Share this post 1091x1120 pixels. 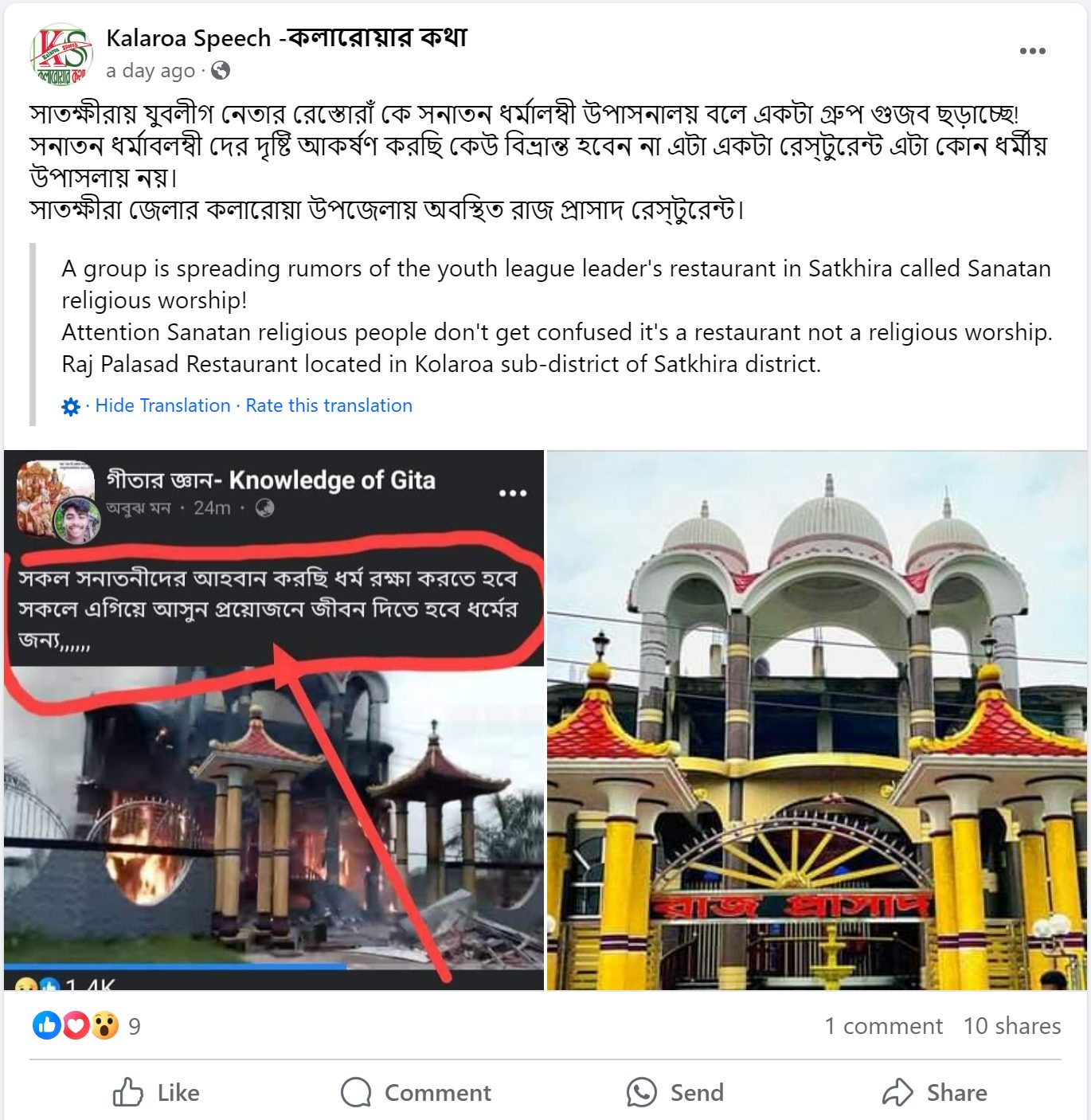tap(934, 1092)
